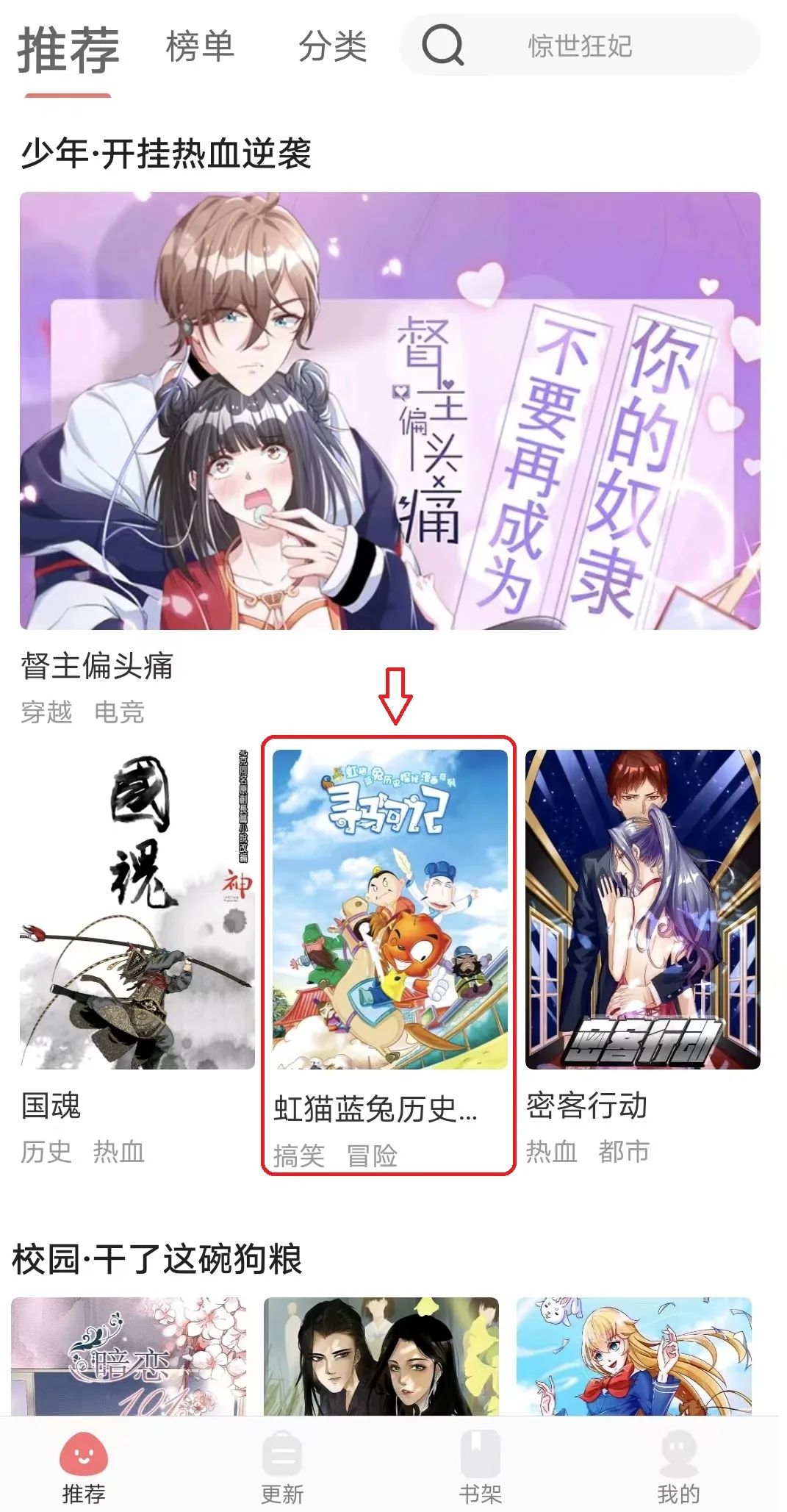Open the blonde girl comic cover
Image resolution: width=787 pixels, height=1512 pixels.
pyautogui.click(x=634, y=1356)
